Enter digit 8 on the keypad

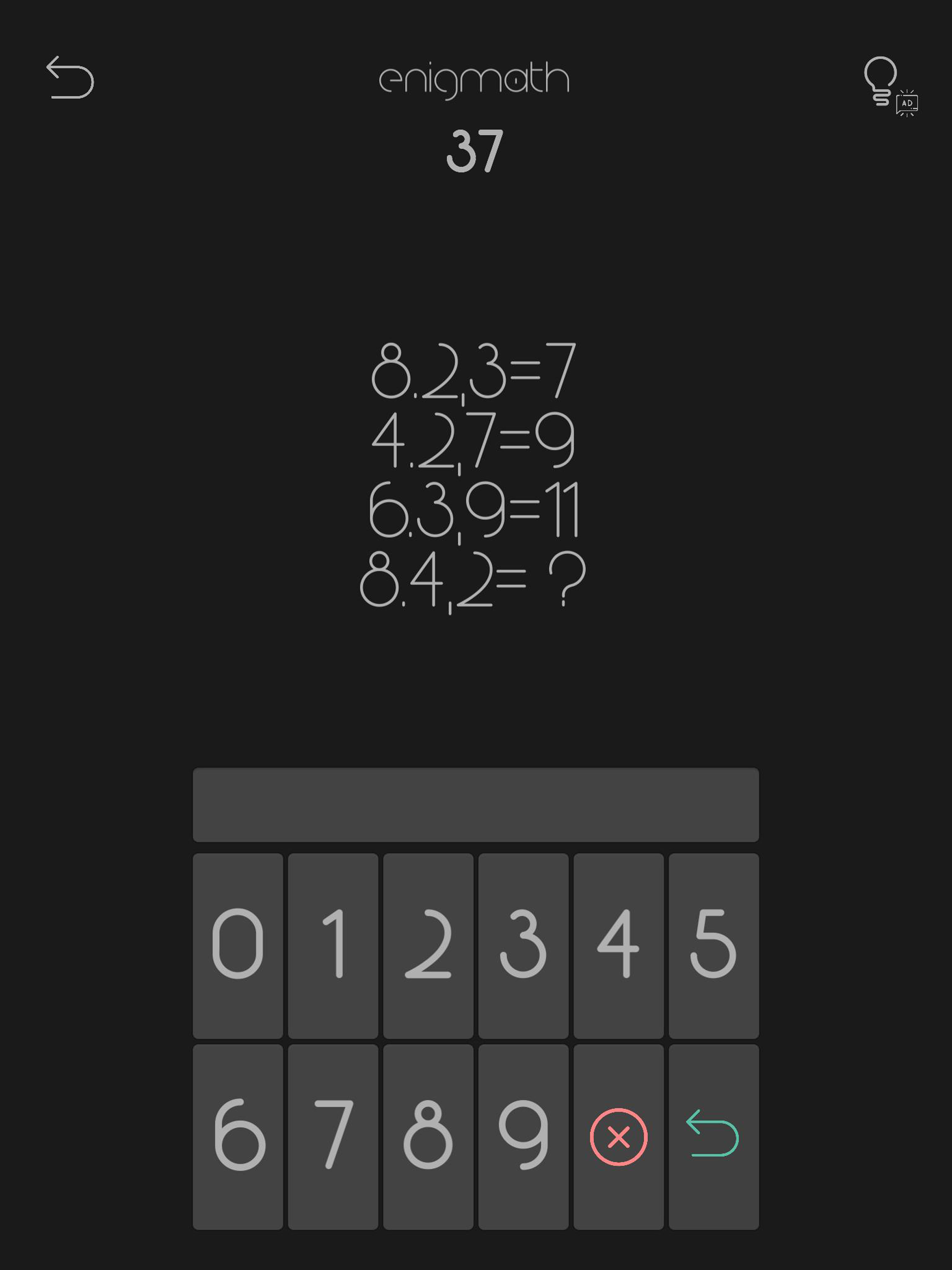pos(428,1136)
